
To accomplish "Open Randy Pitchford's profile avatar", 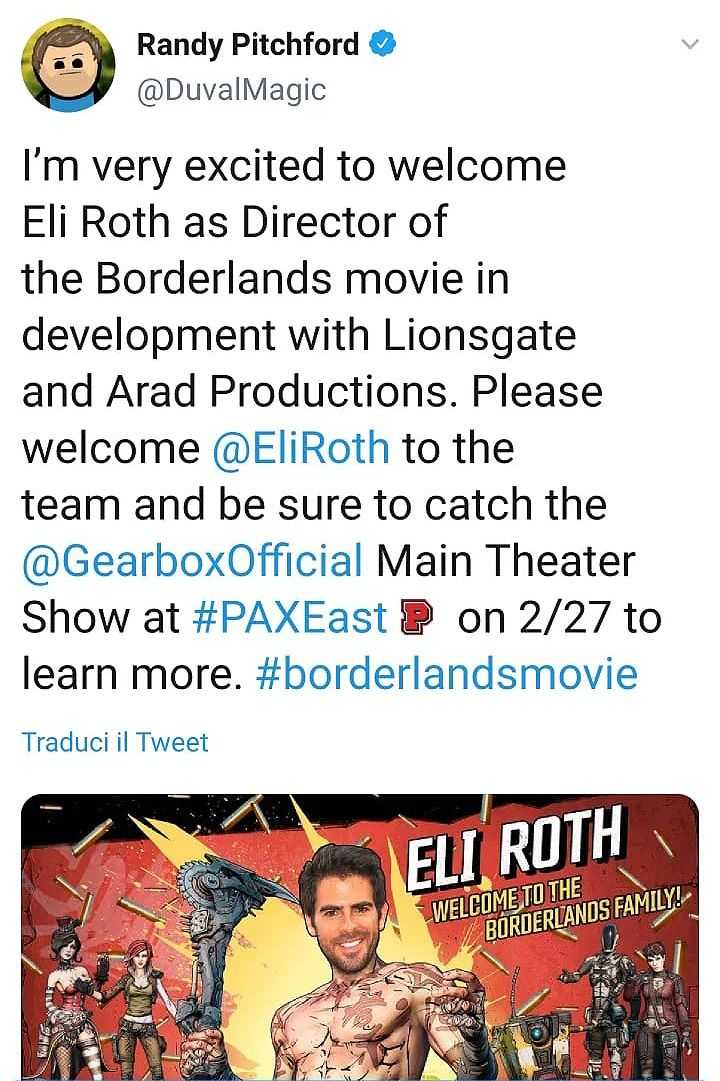I will click(68, 65).
